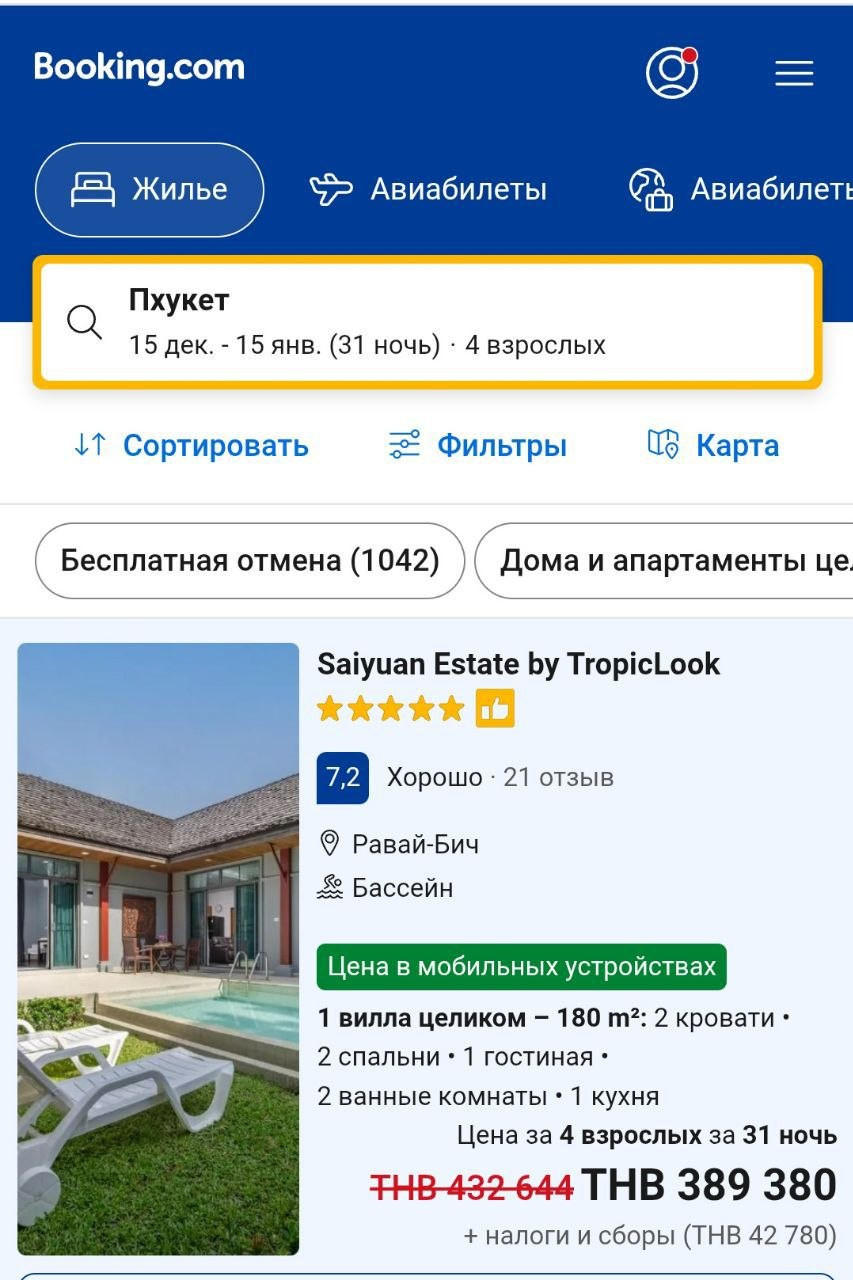Open Фильтры
This screenshot has width=853, height=1280.
pyautogui.click(x=477, y=446)
